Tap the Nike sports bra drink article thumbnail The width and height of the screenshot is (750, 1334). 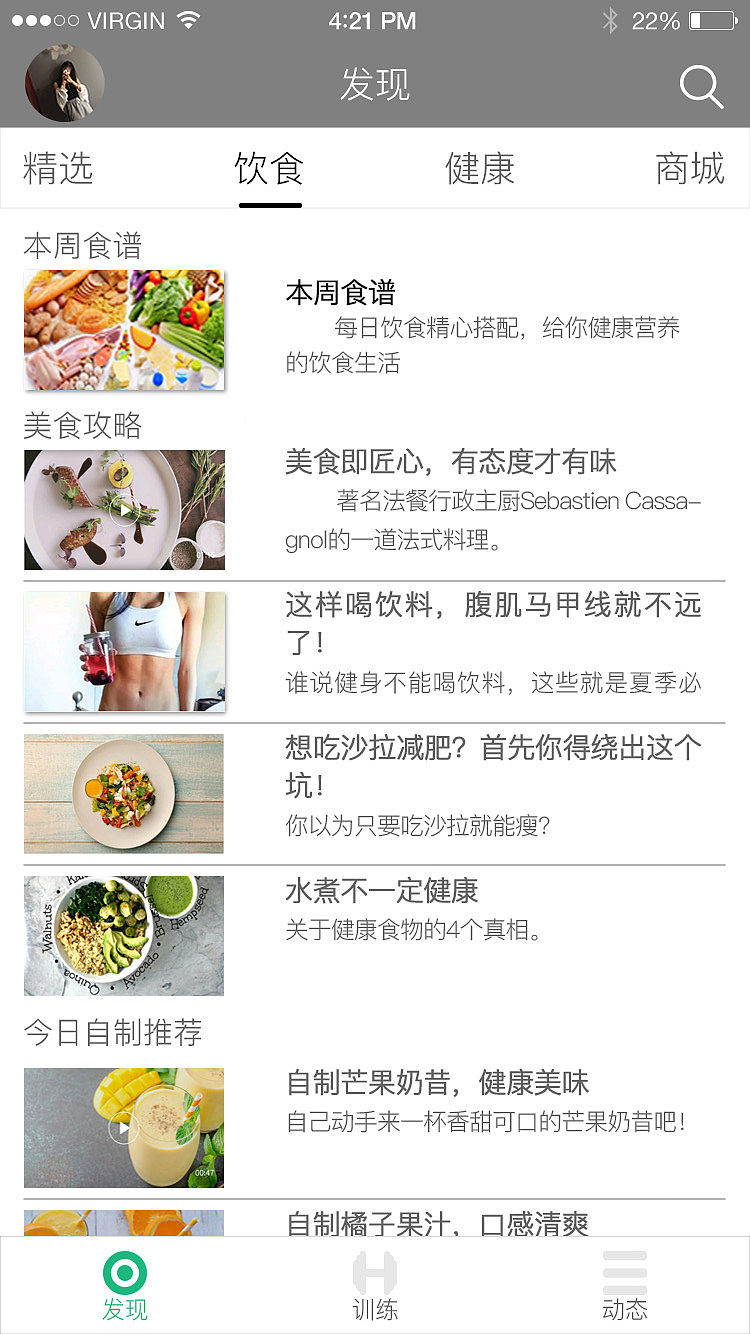pos(123,651)
